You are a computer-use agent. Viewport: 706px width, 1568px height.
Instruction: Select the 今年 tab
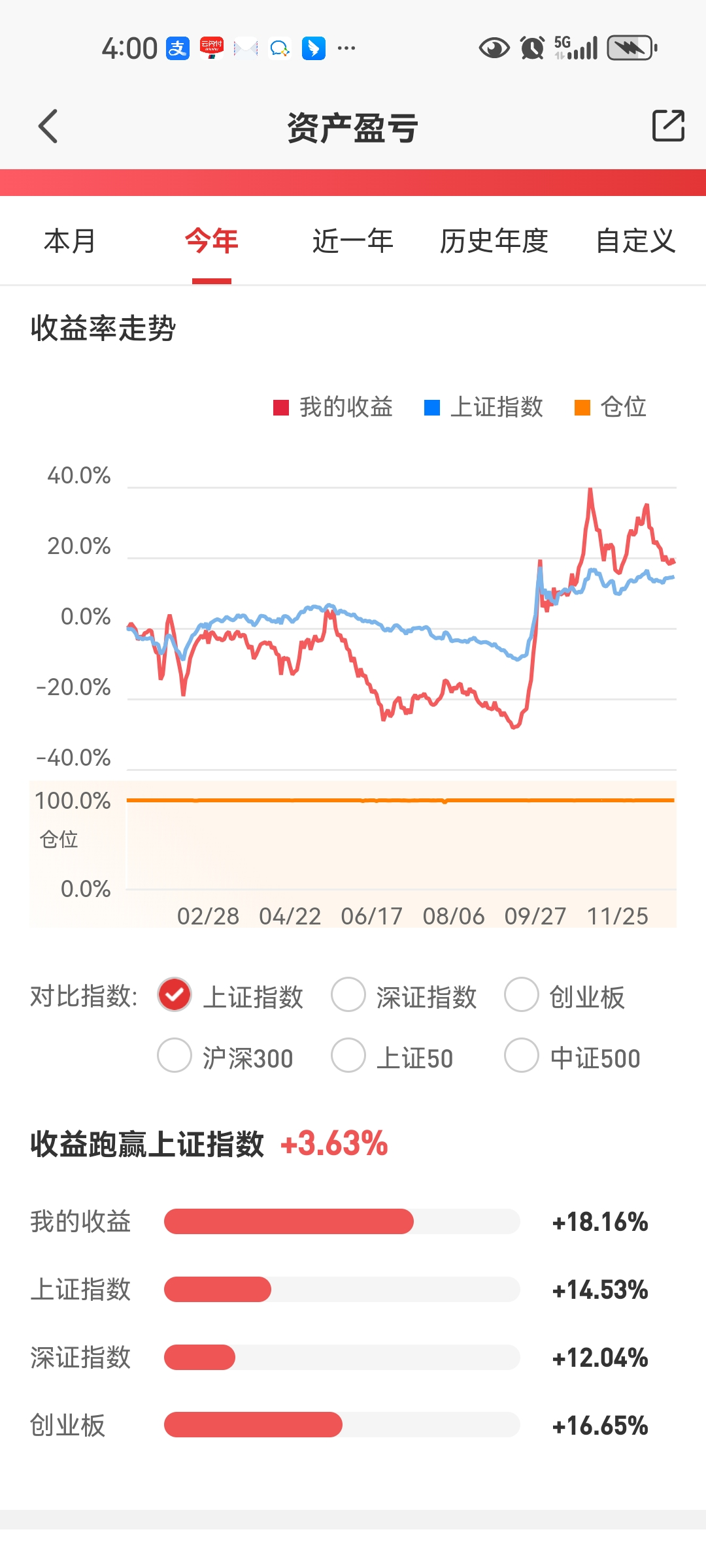coord(211,241)
